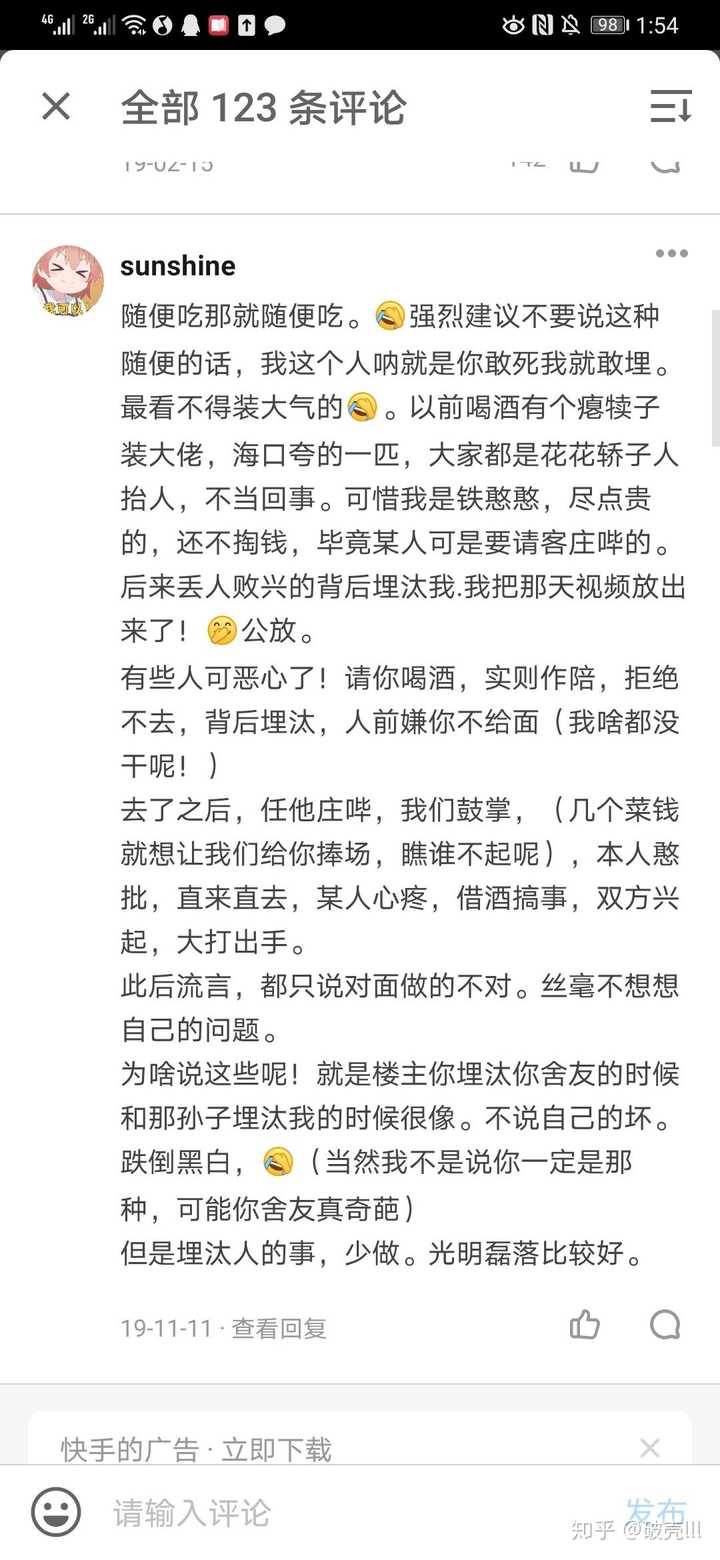The width and height of the screenshot is (720, 1560).
Task: Open sunshine's profile avatar
Action: [x=68, y=281]
